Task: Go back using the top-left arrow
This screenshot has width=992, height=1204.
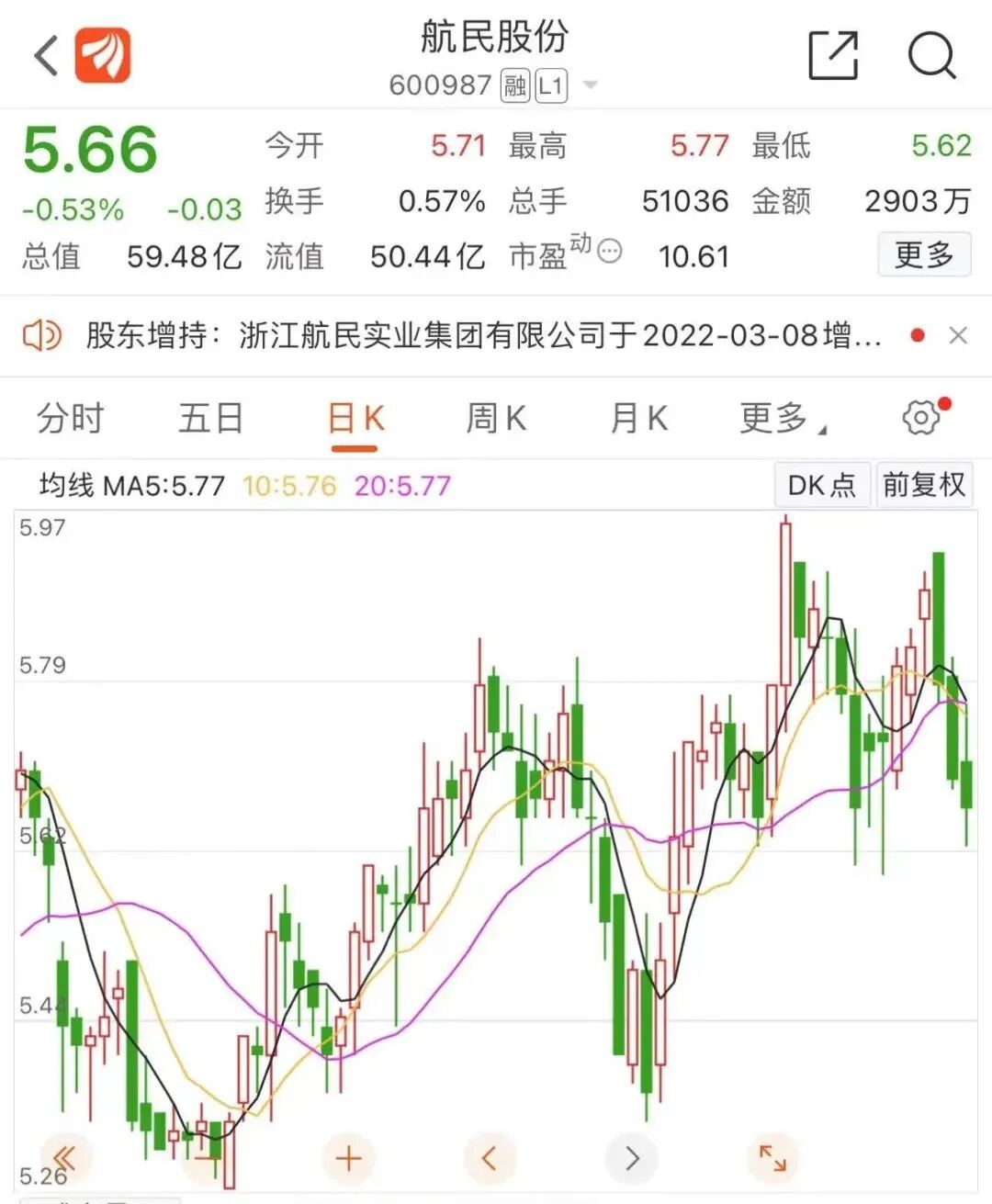Action: [46, 55]
